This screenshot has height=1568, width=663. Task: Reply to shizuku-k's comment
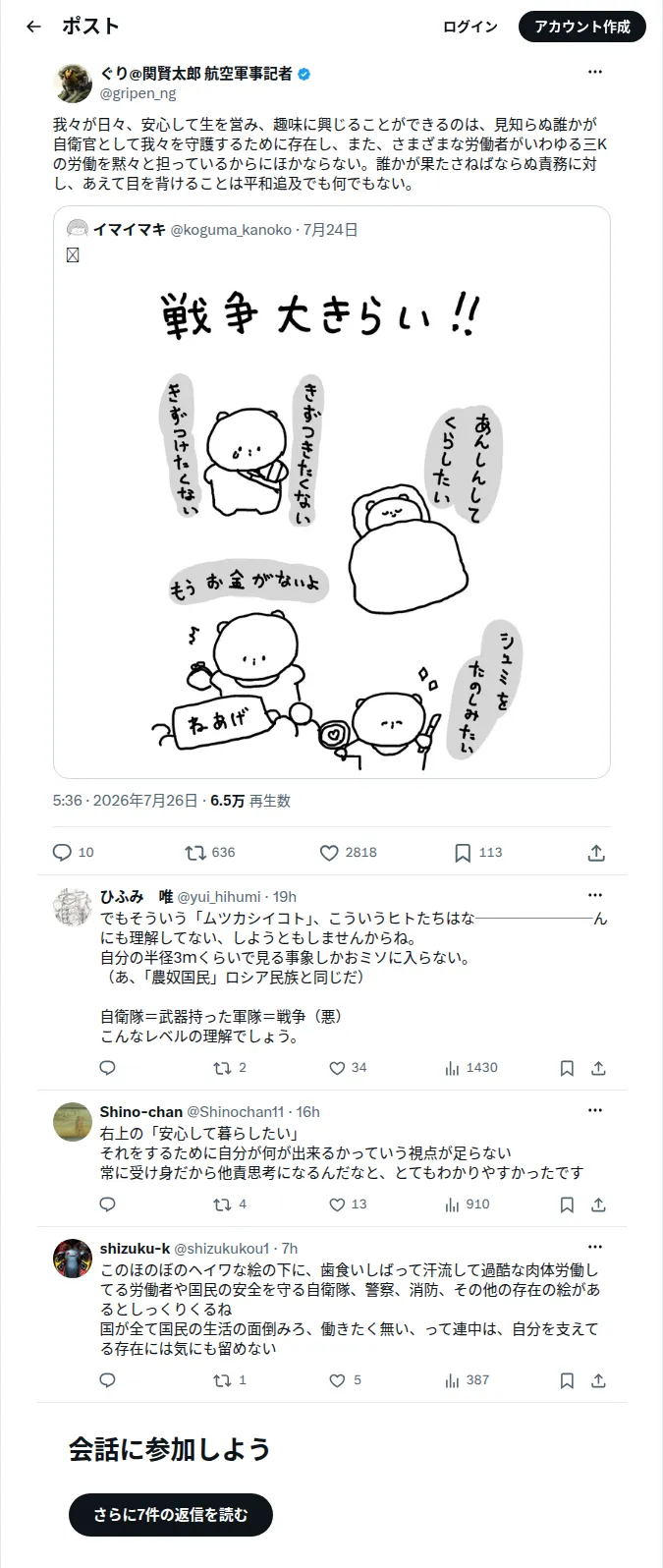[108, 1380]
